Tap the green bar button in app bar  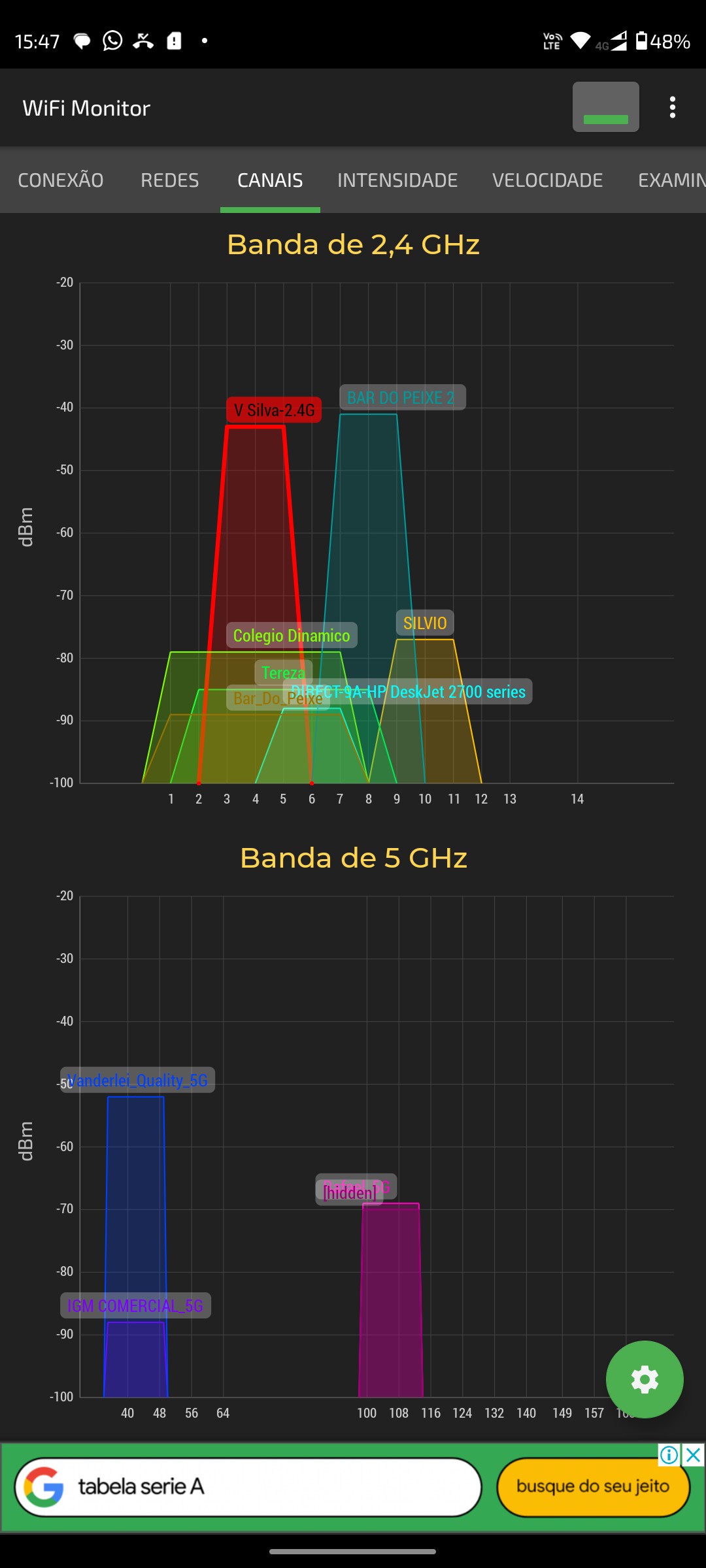(605, 107)
